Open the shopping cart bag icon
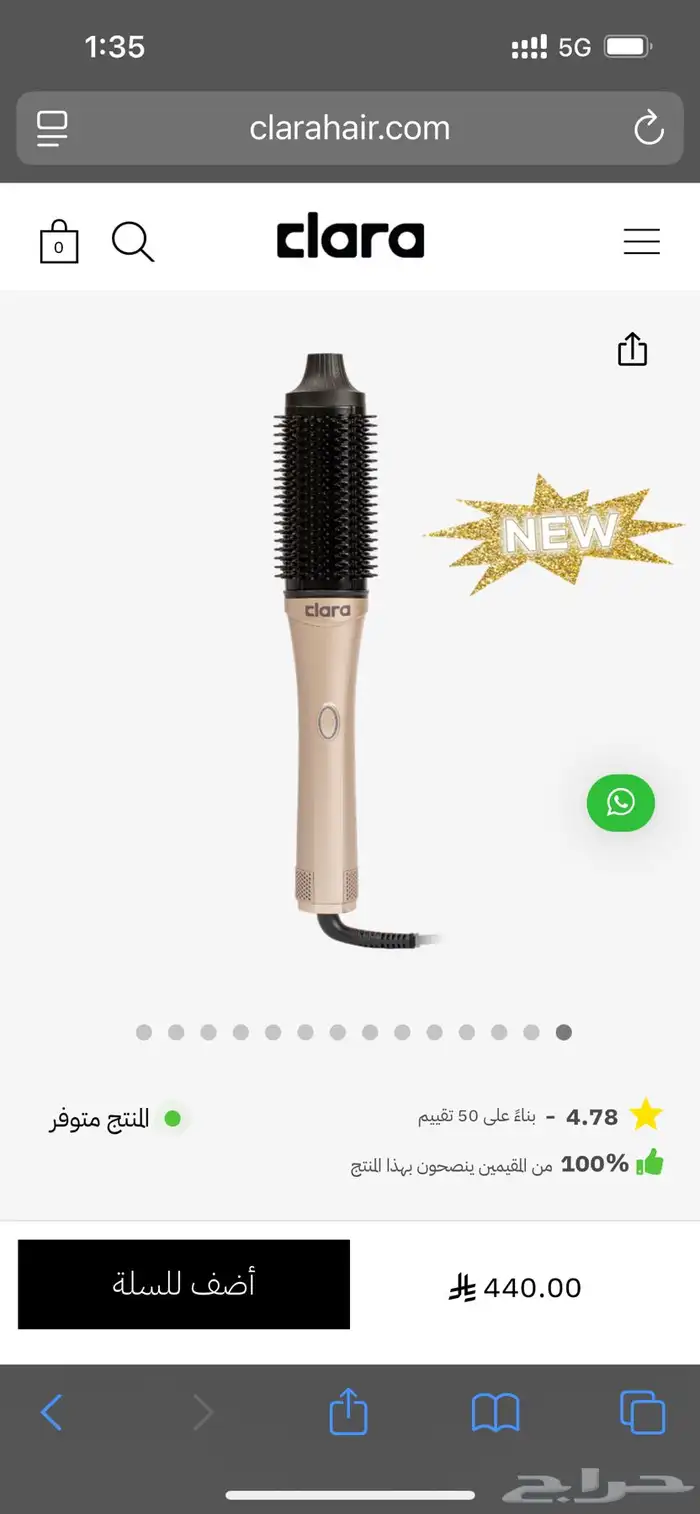 coord(59,241)
